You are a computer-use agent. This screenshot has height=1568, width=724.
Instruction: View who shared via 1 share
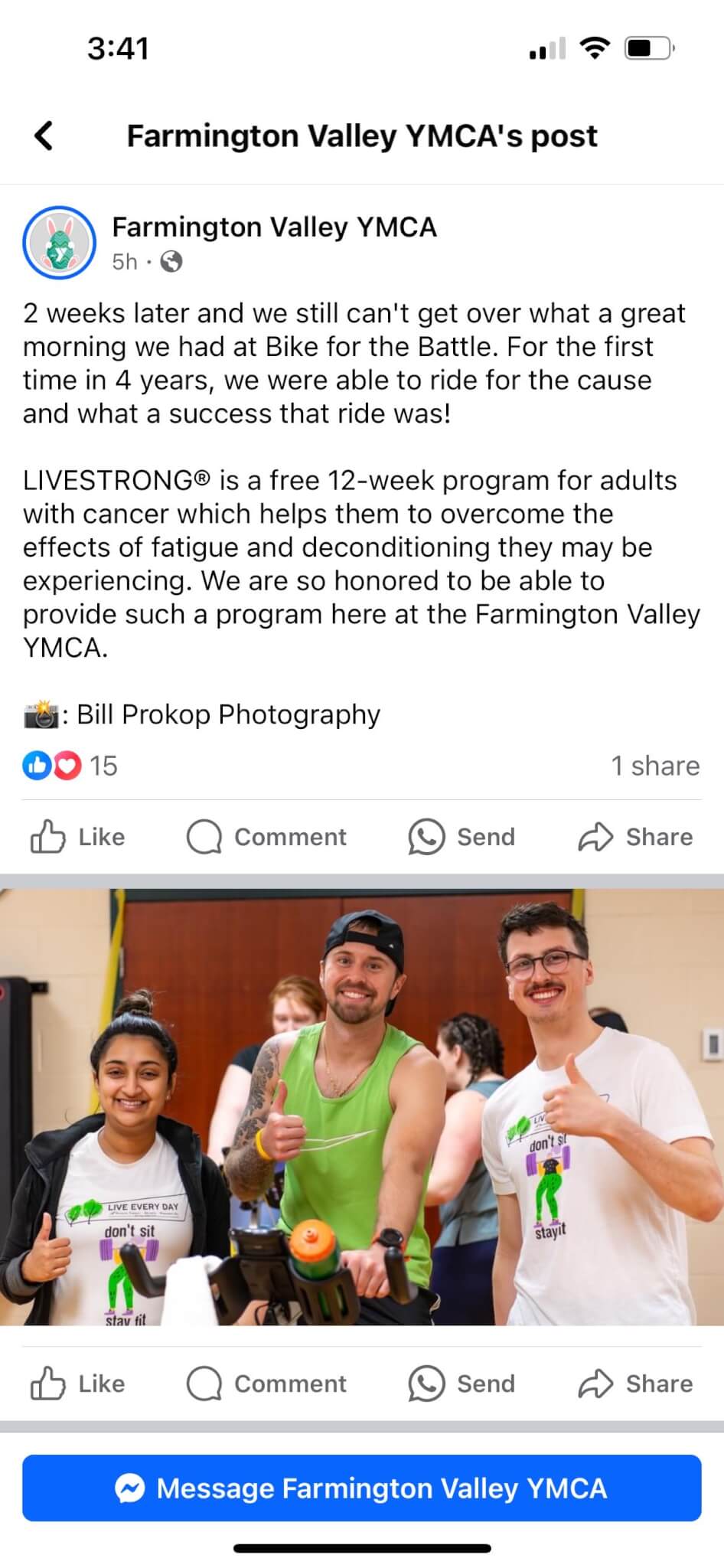pyautogui.click(x=654, y=766)
